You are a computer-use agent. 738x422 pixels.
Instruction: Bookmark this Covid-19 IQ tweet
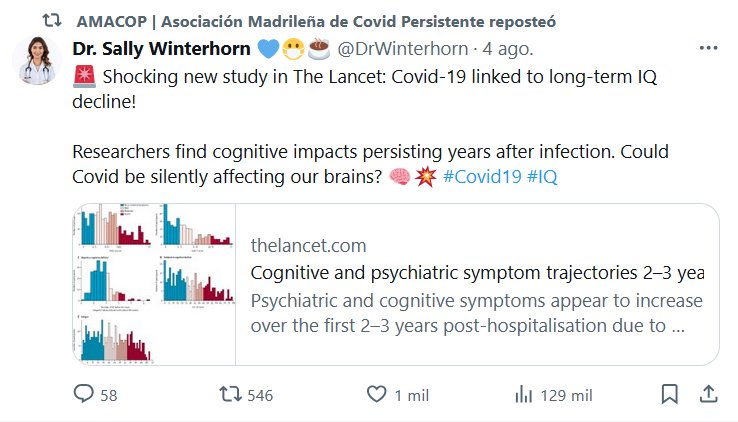point(671,395)
